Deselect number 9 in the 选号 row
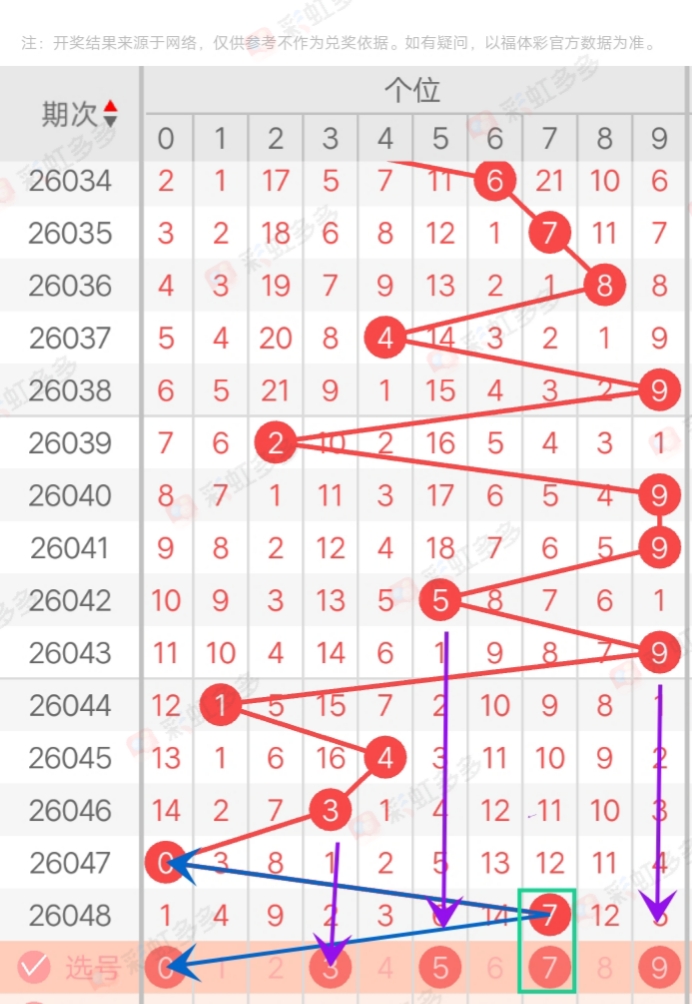 tap(659, 967)
